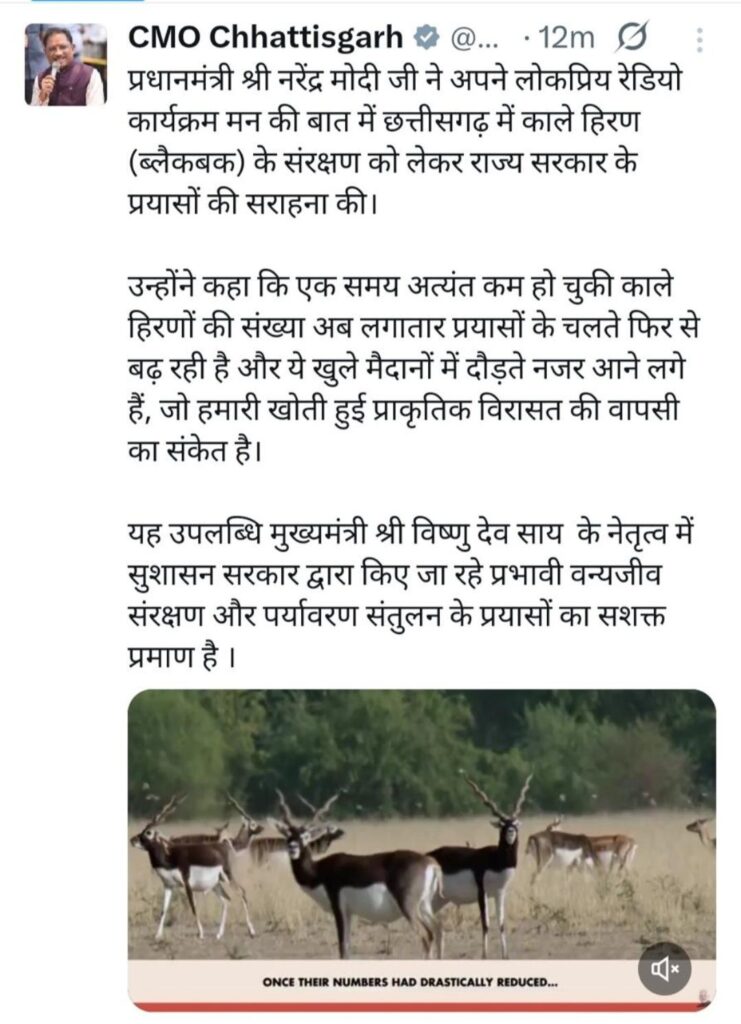This screenshot has width=741, height=1024.
Task: Tap the Grok icon beside the timestamp
Action: tap(634, 39)
